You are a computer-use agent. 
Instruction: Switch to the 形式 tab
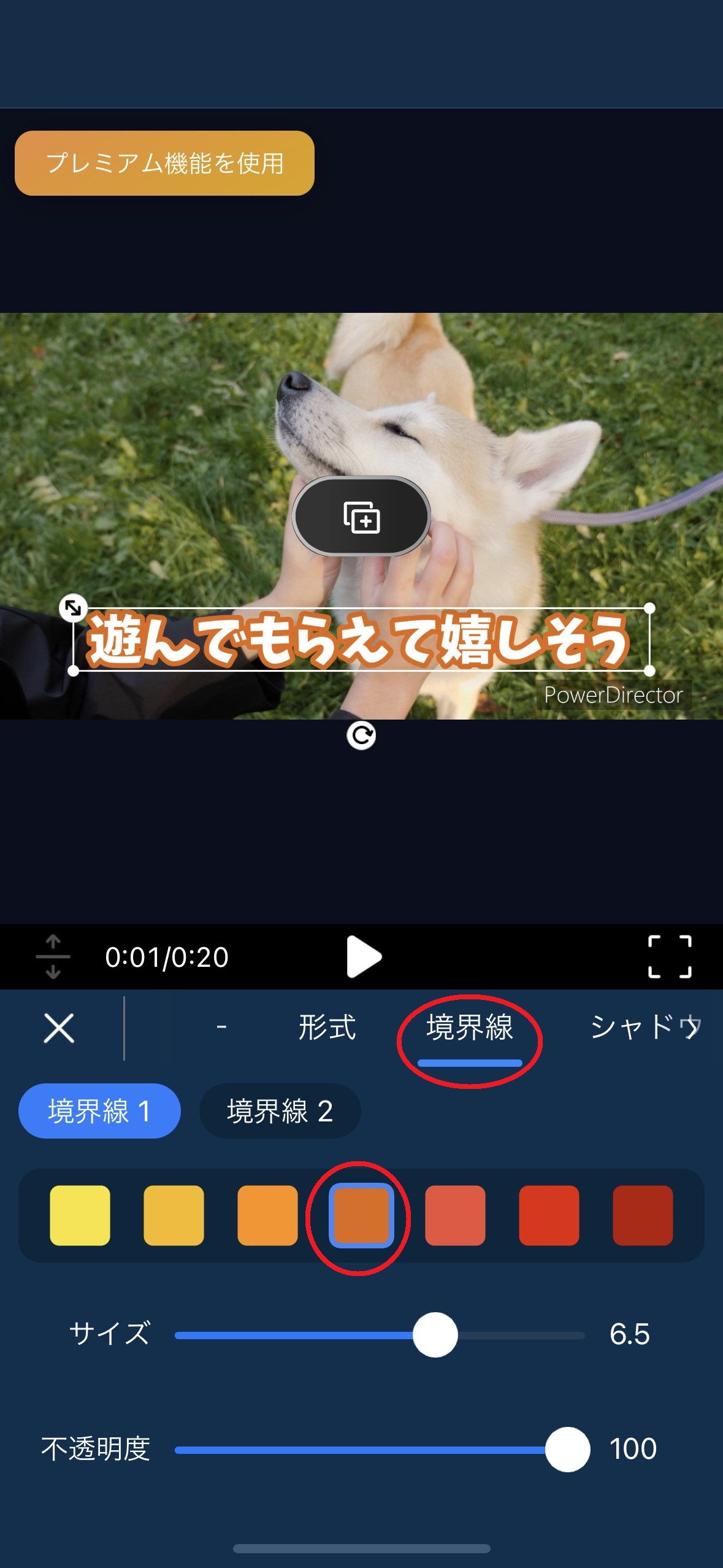pos(327,1027)
